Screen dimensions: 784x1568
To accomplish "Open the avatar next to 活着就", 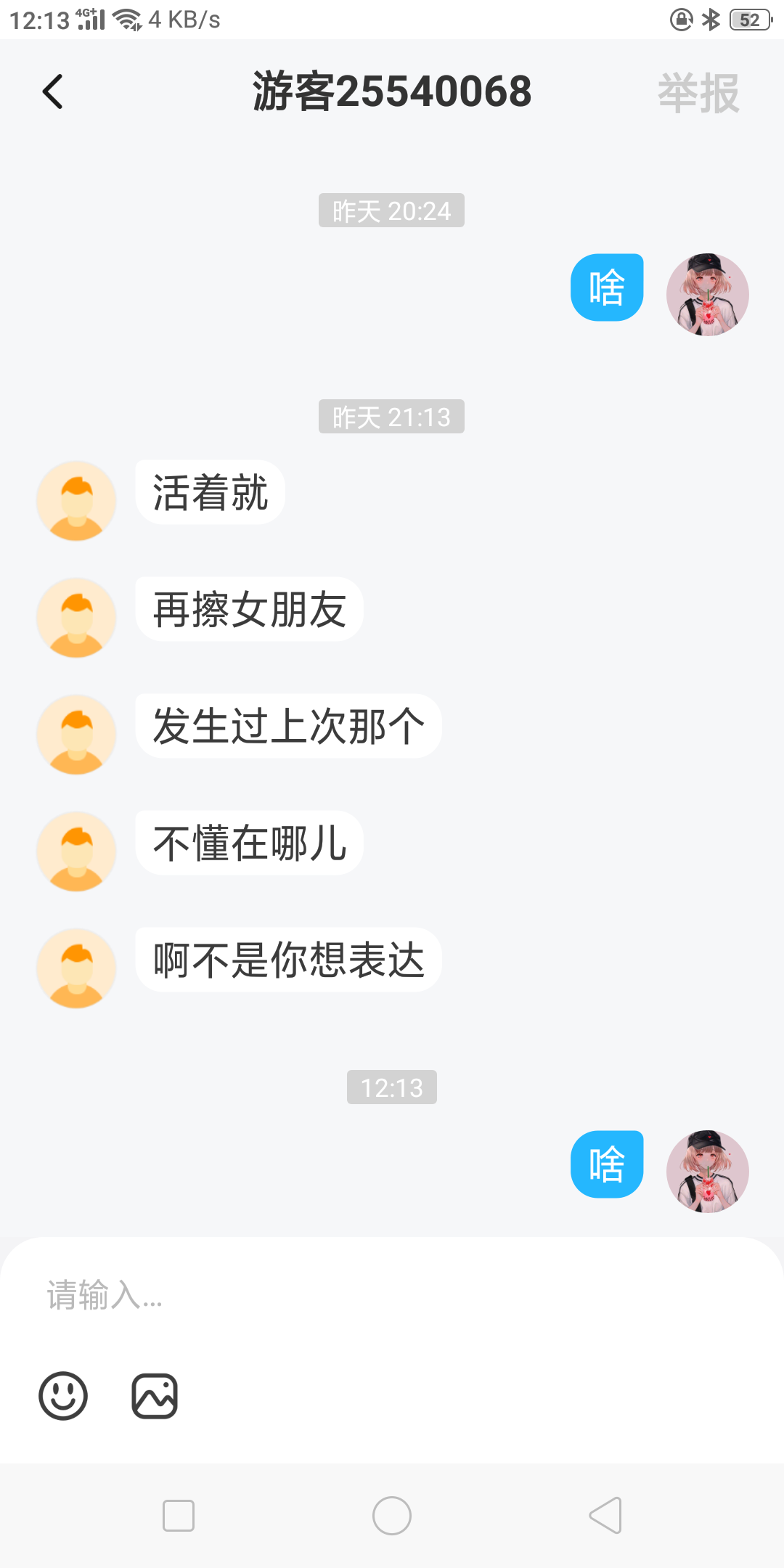I will tap(76, 501).
